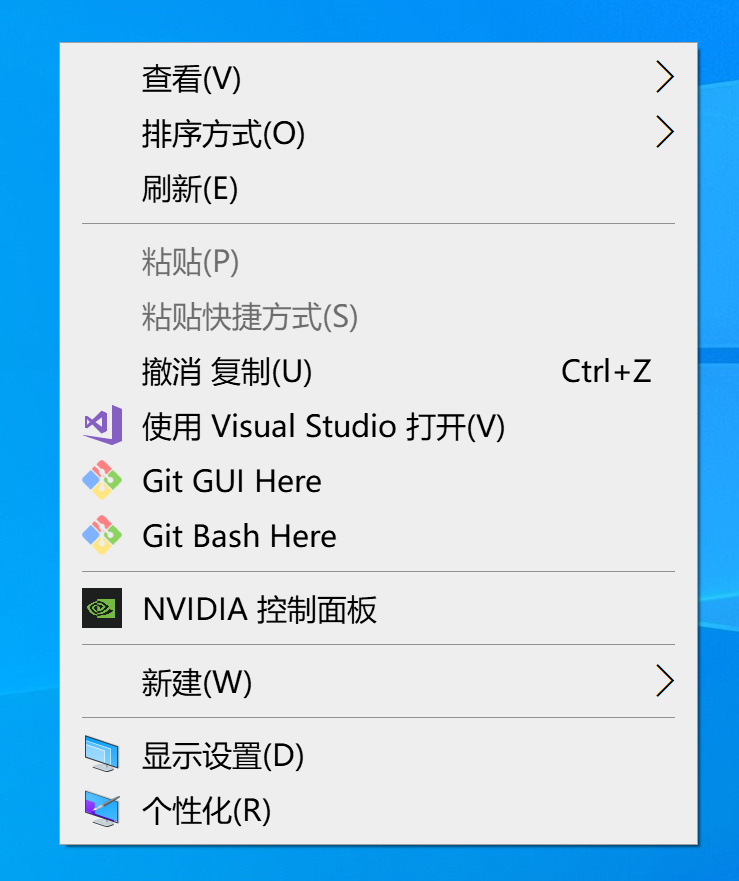Screen dimensions: 739x881
Task: Click the 查看 menu item
Action: click(x=190, y=77)
